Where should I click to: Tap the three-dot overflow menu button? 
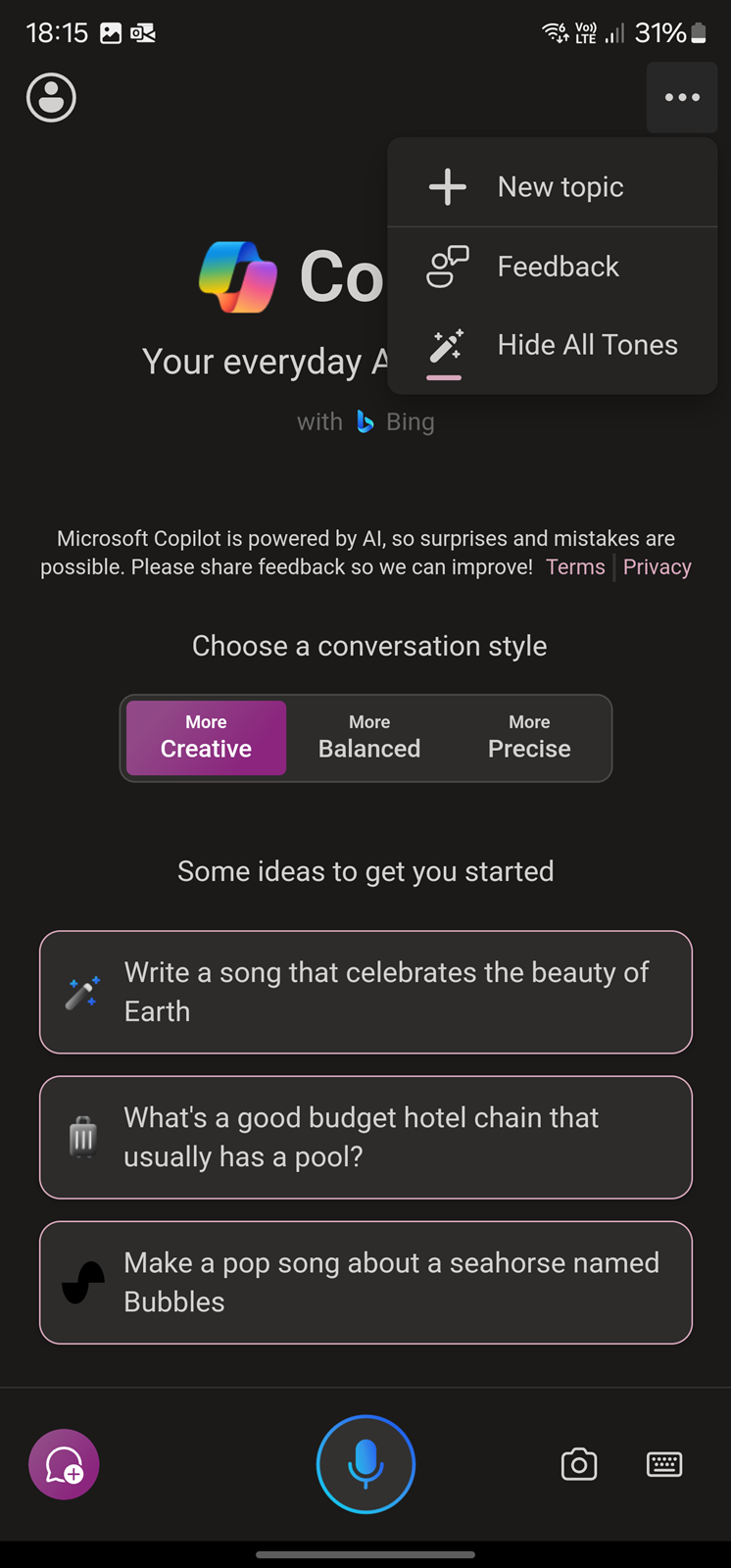tap(682, 97)
